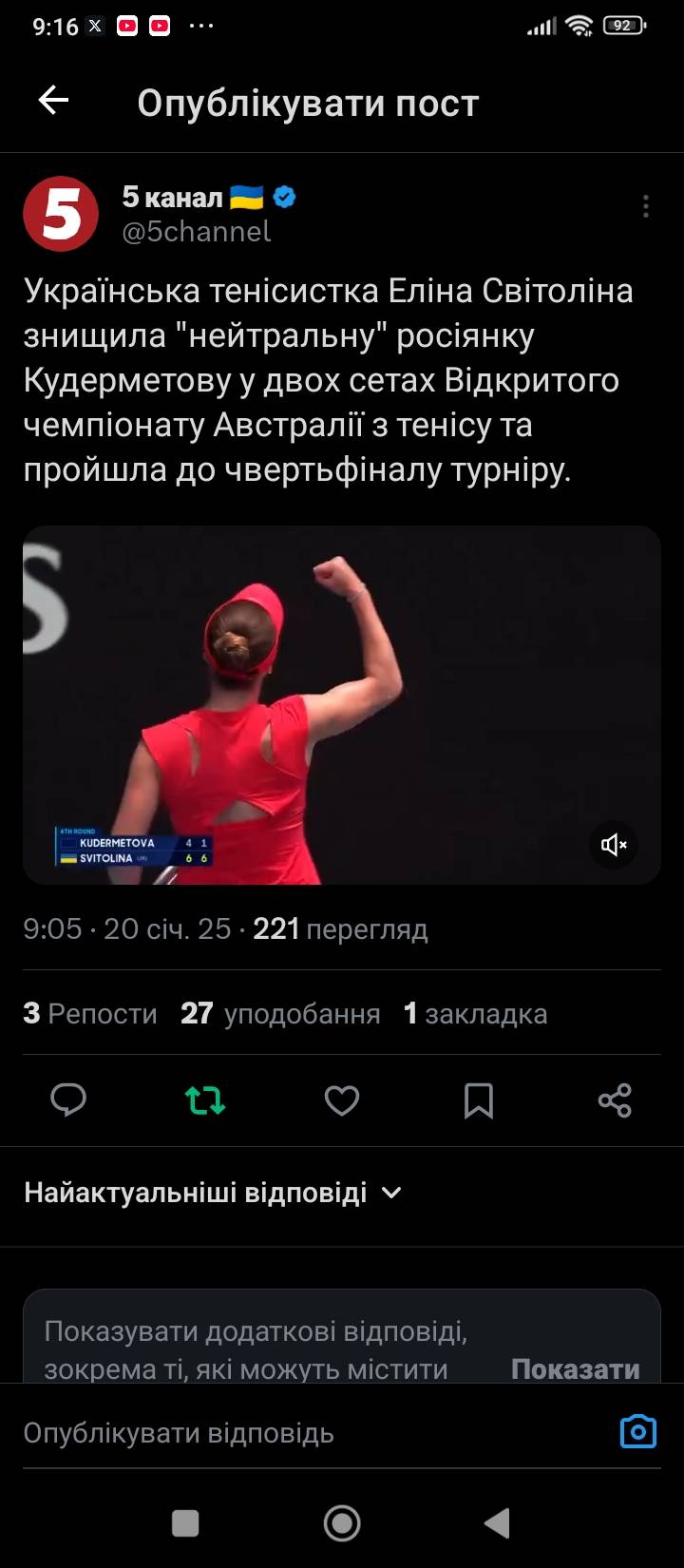Unmute the video sound
The height and width of the screenshot is (1568, 684).
tap(614, 845)
